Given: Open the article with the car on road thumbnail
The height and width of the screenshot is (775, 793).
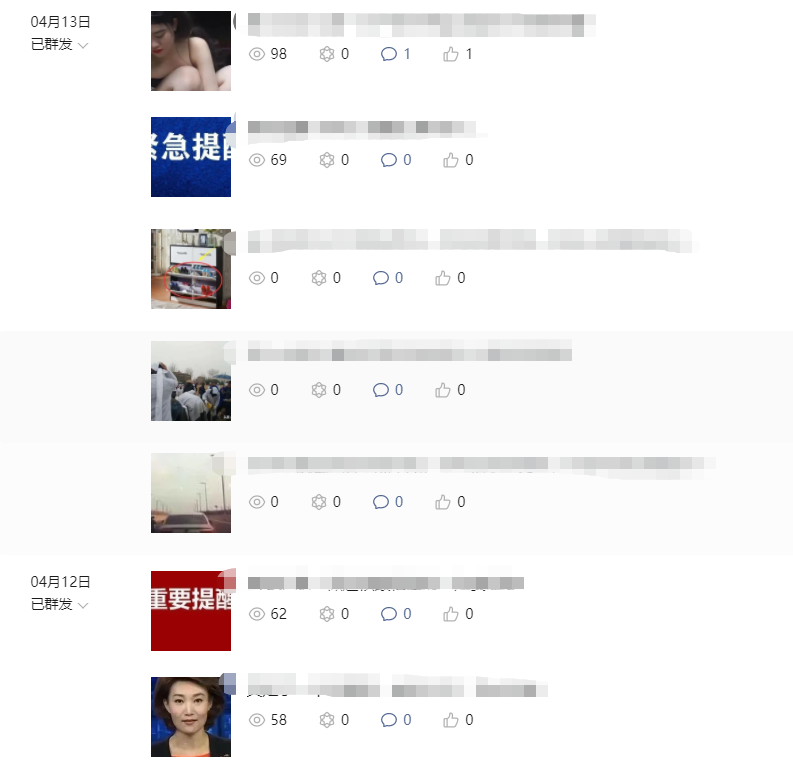Looking at the screenshot, I should coord(191,493).
